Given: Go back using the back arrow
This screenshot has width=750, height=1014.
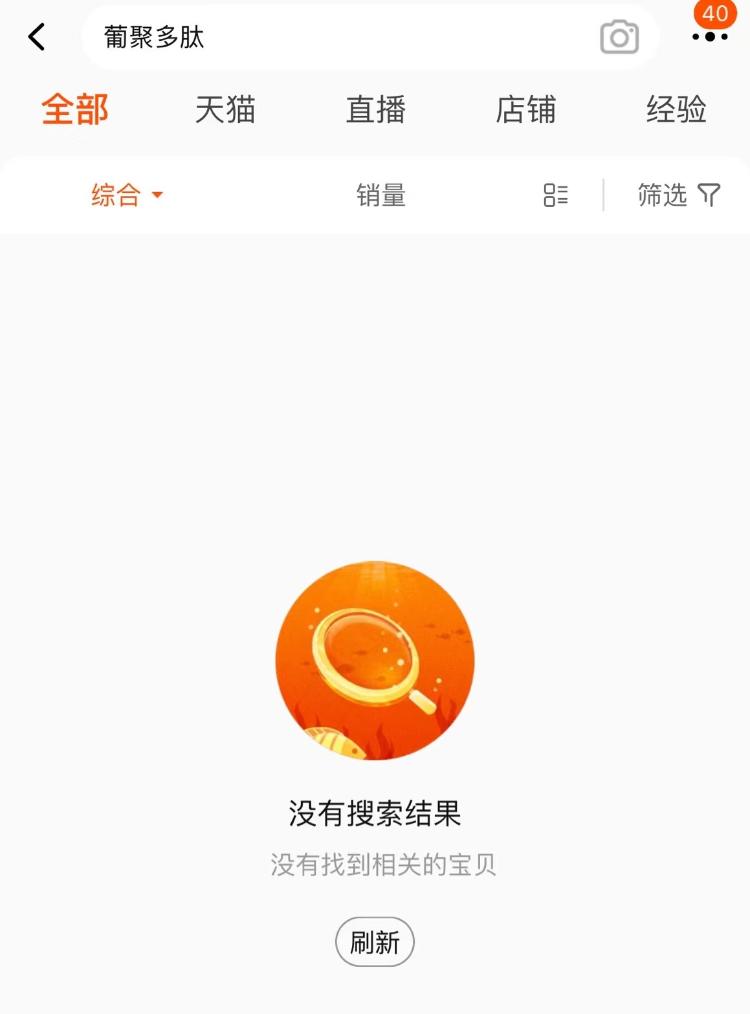Looking at the screenshot, I should click(x=37, y=38).
